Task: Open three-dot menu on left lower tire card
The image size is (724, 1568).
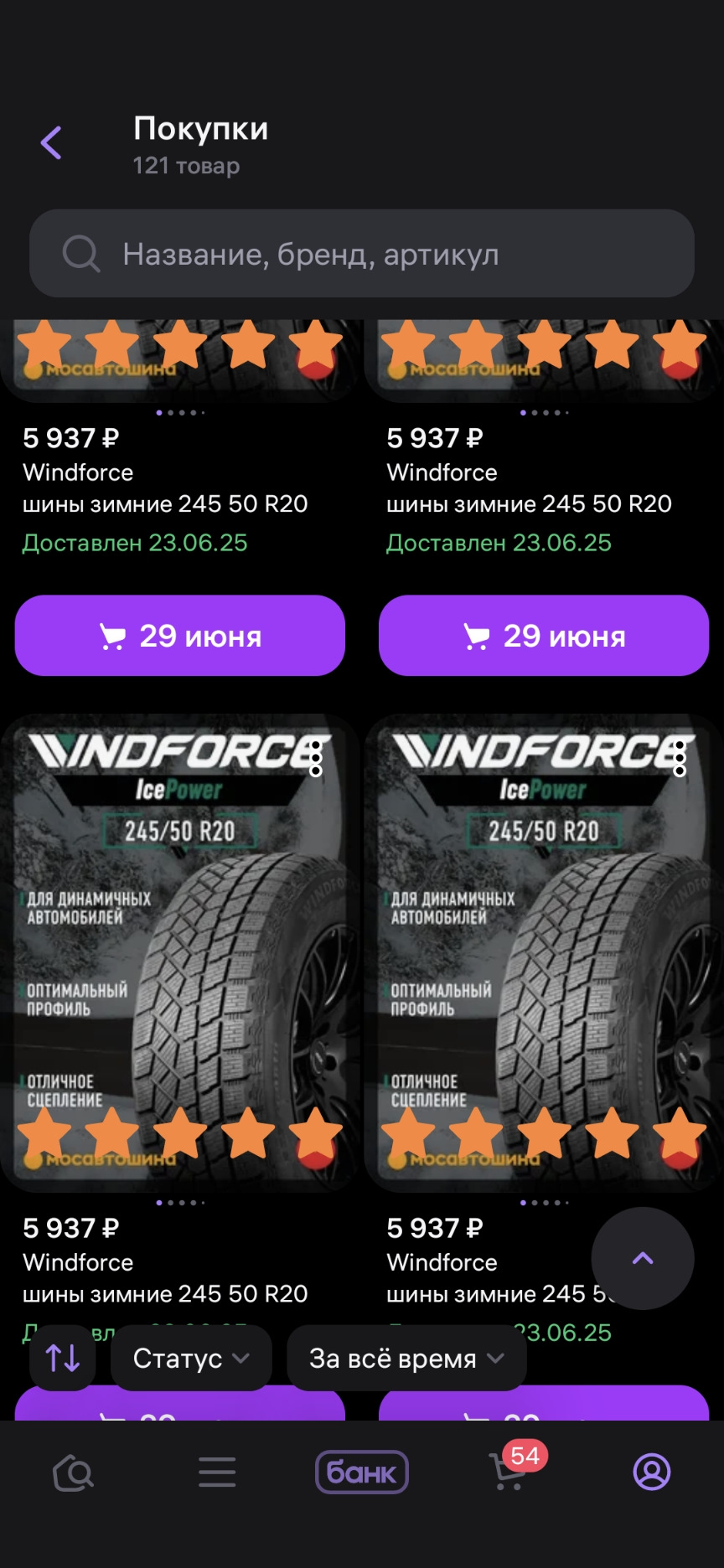Action: 316,758
